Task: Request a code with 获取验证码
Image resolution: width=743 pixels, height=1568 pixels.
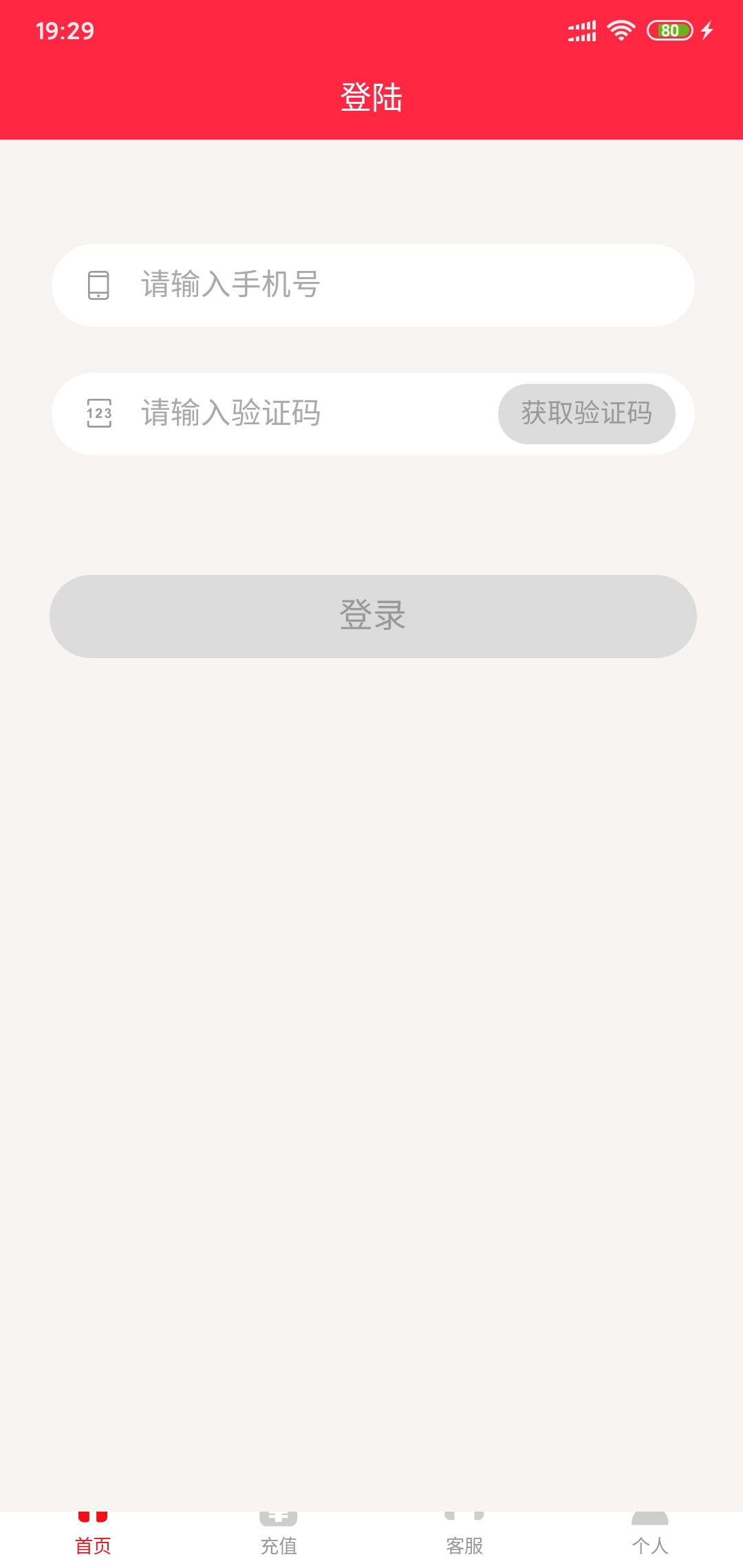Action: point(586,413)
